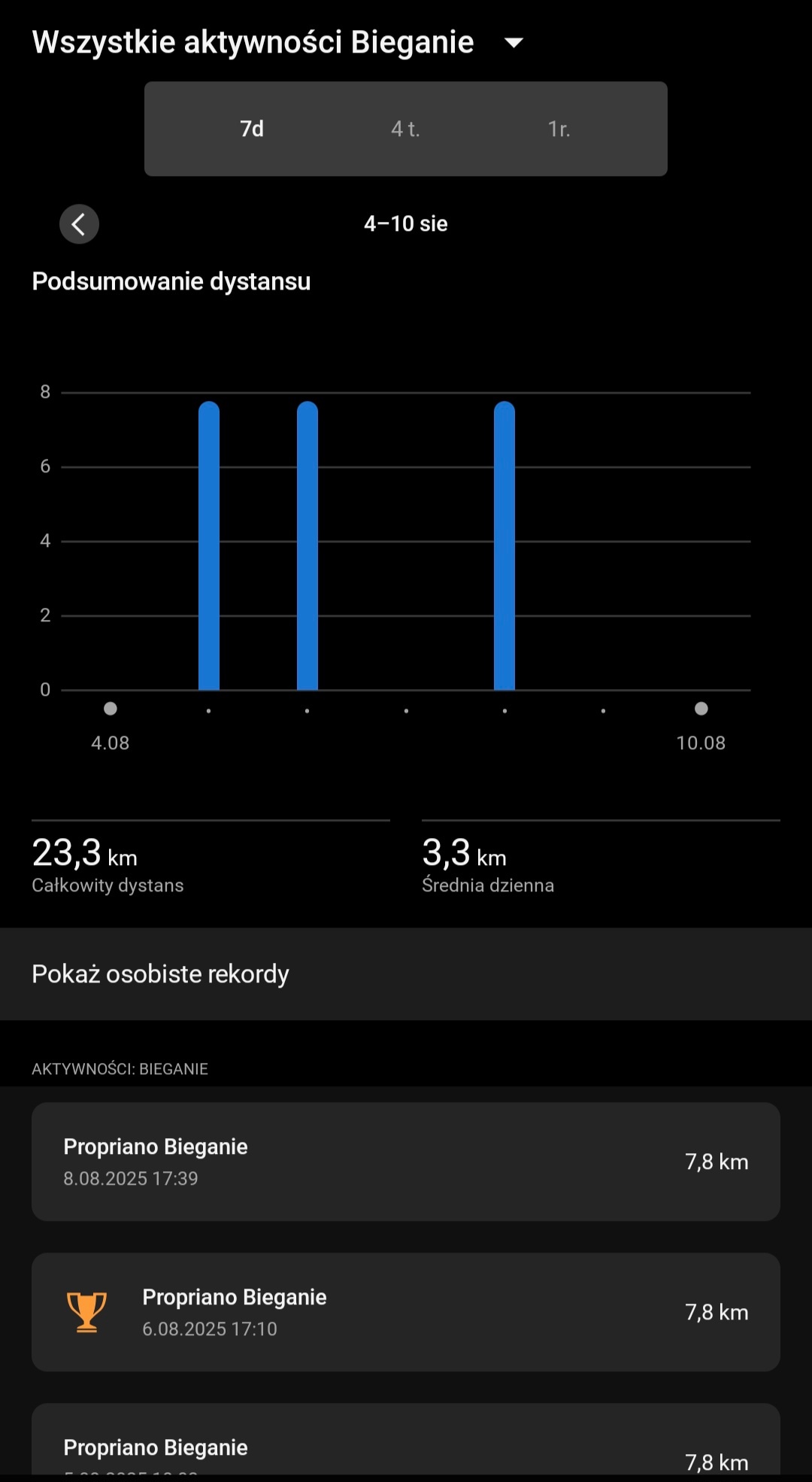Switch to the 1r. period tab

(x=559, y=129)
